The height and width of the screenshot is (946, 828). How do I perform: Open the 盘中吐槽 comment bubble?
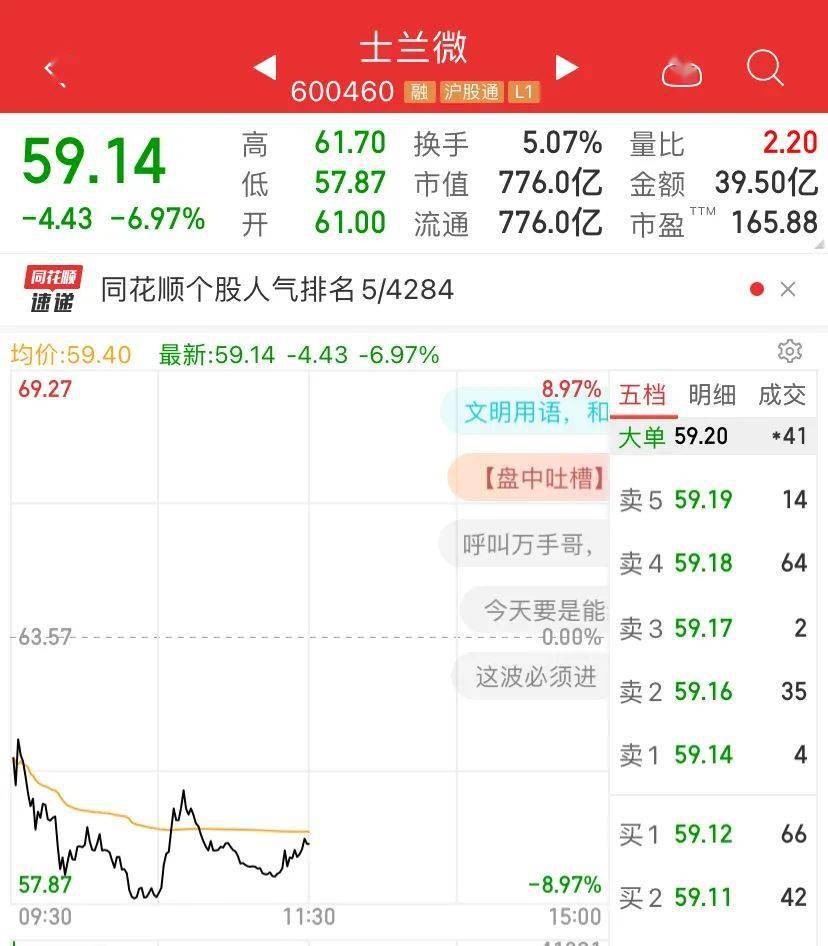530,478
